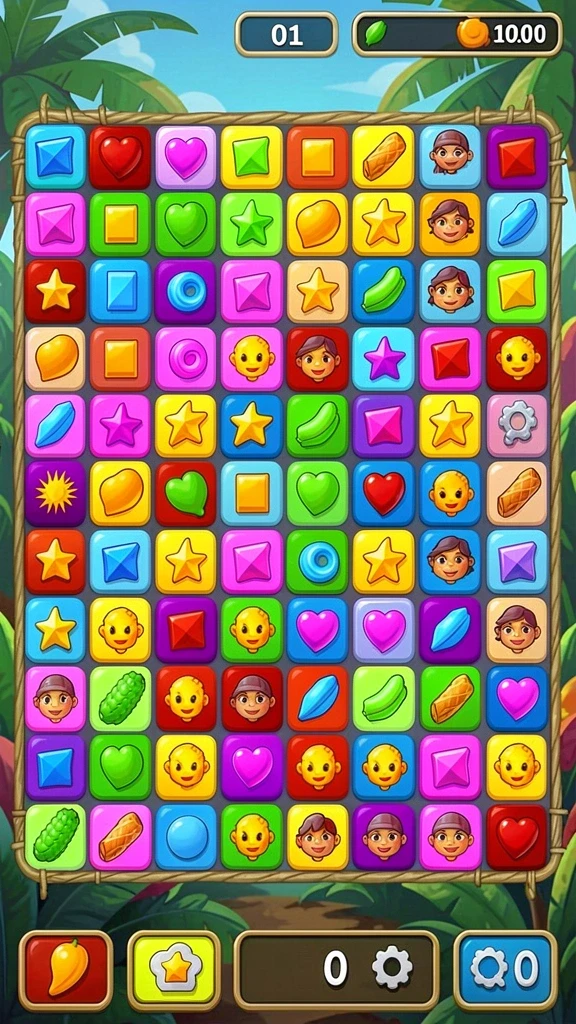Tap the blue gear button showing 0
Screen dimensions: 576x1024
(506, 970)
